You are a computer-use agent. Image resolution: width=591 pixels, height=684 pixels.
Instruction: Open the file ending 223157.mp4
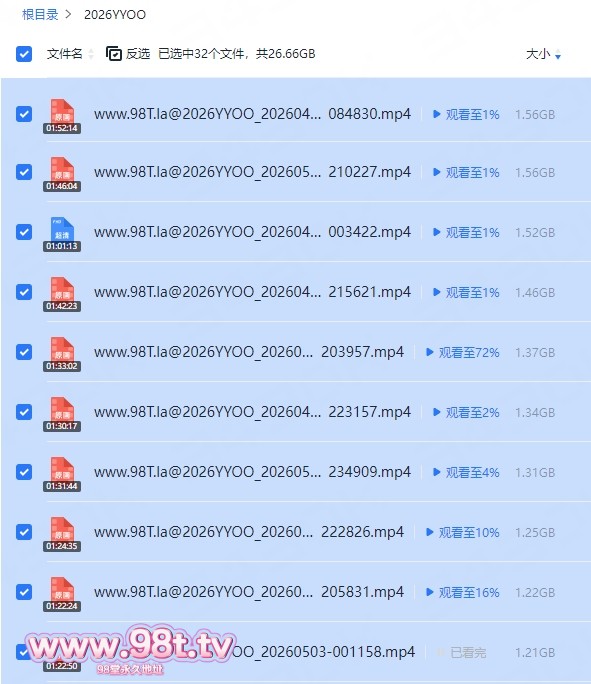tap(252, 412)
